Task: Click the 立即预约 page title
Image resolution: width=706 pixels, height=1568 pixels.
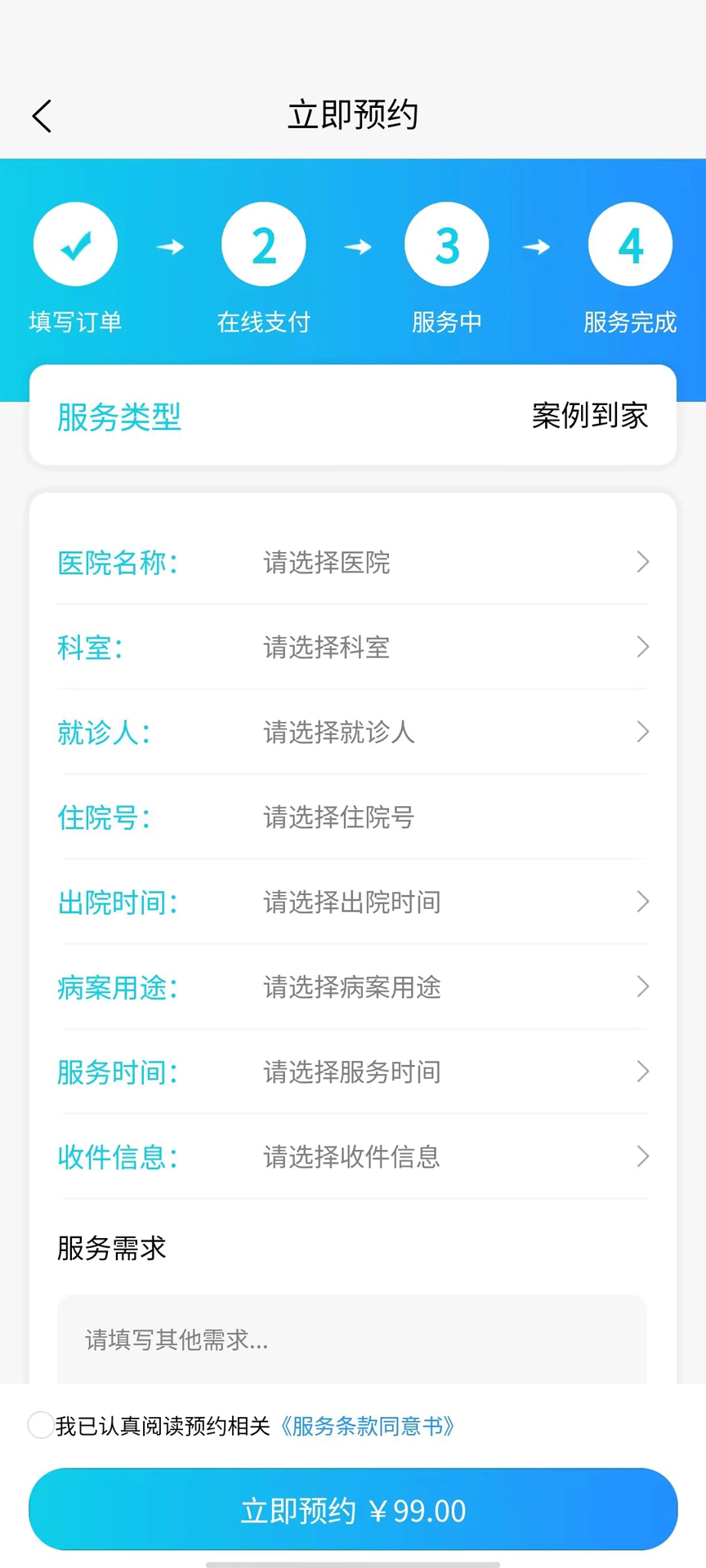Action: (x=353, y=114)
